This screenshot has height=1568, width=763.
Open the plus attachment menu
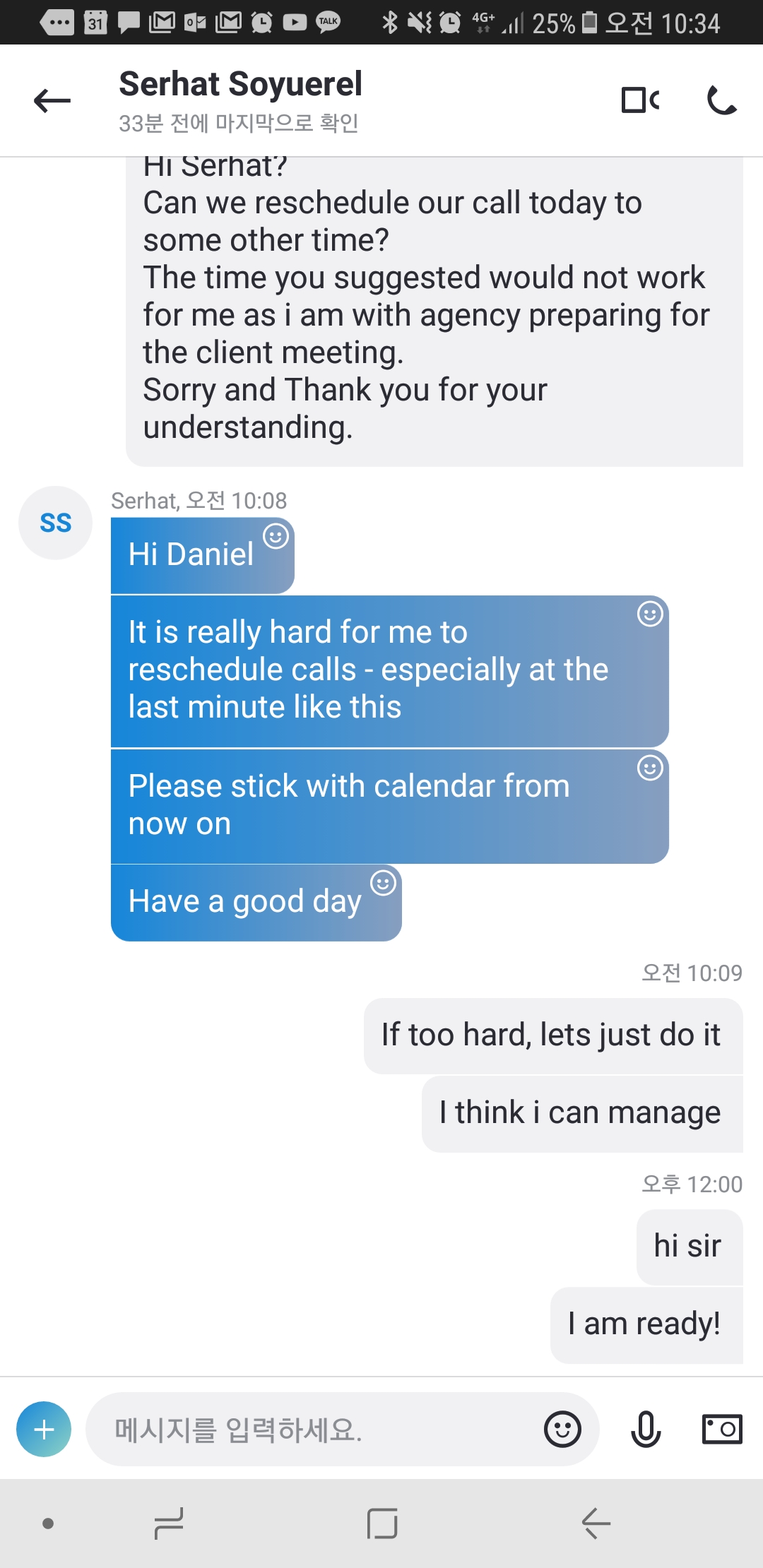coord(44,1429)
